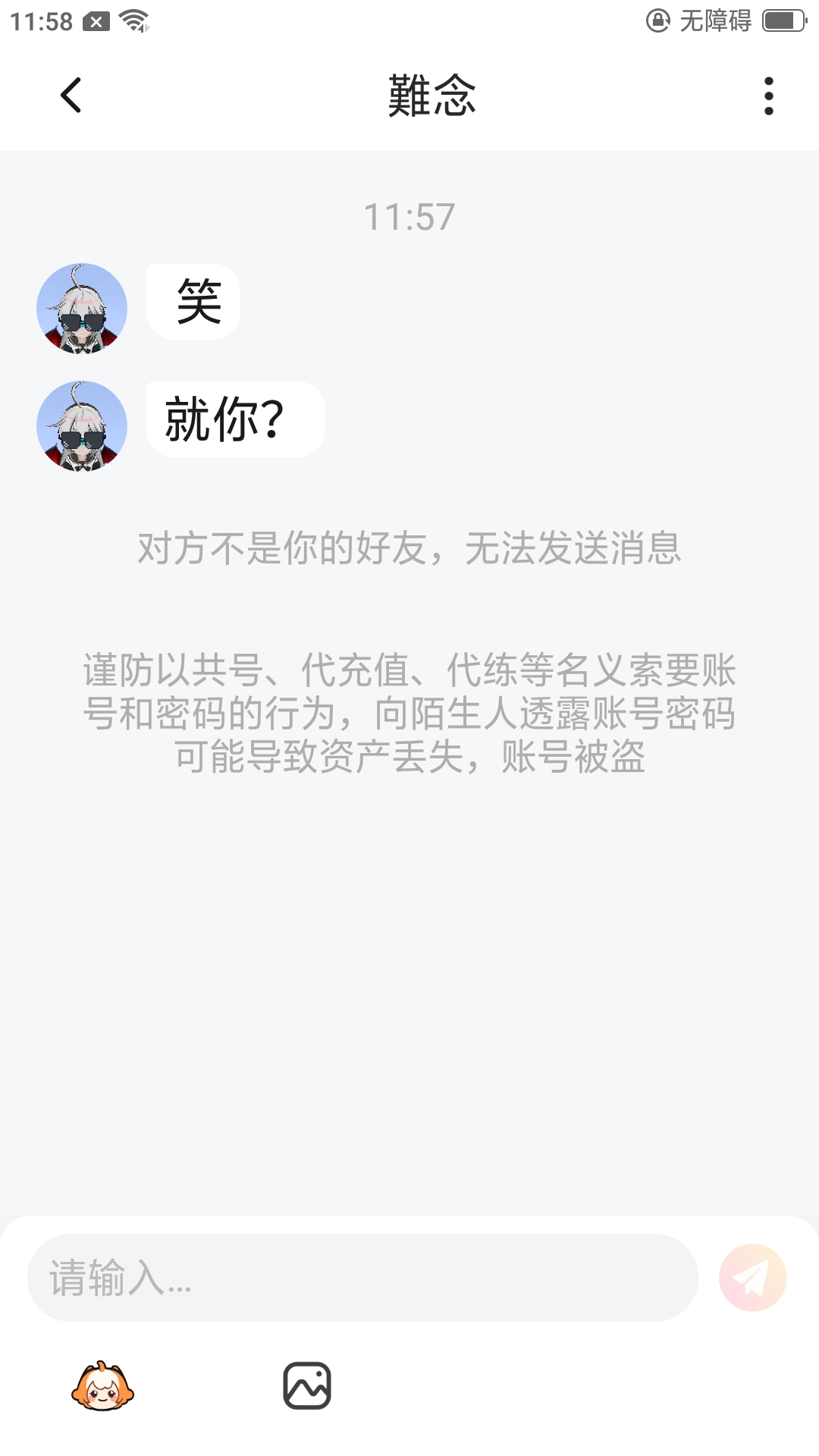The height and width of the screenshot is (1456, 819).
Task: Open the image picker icon
Action: tap(307, 1385)
